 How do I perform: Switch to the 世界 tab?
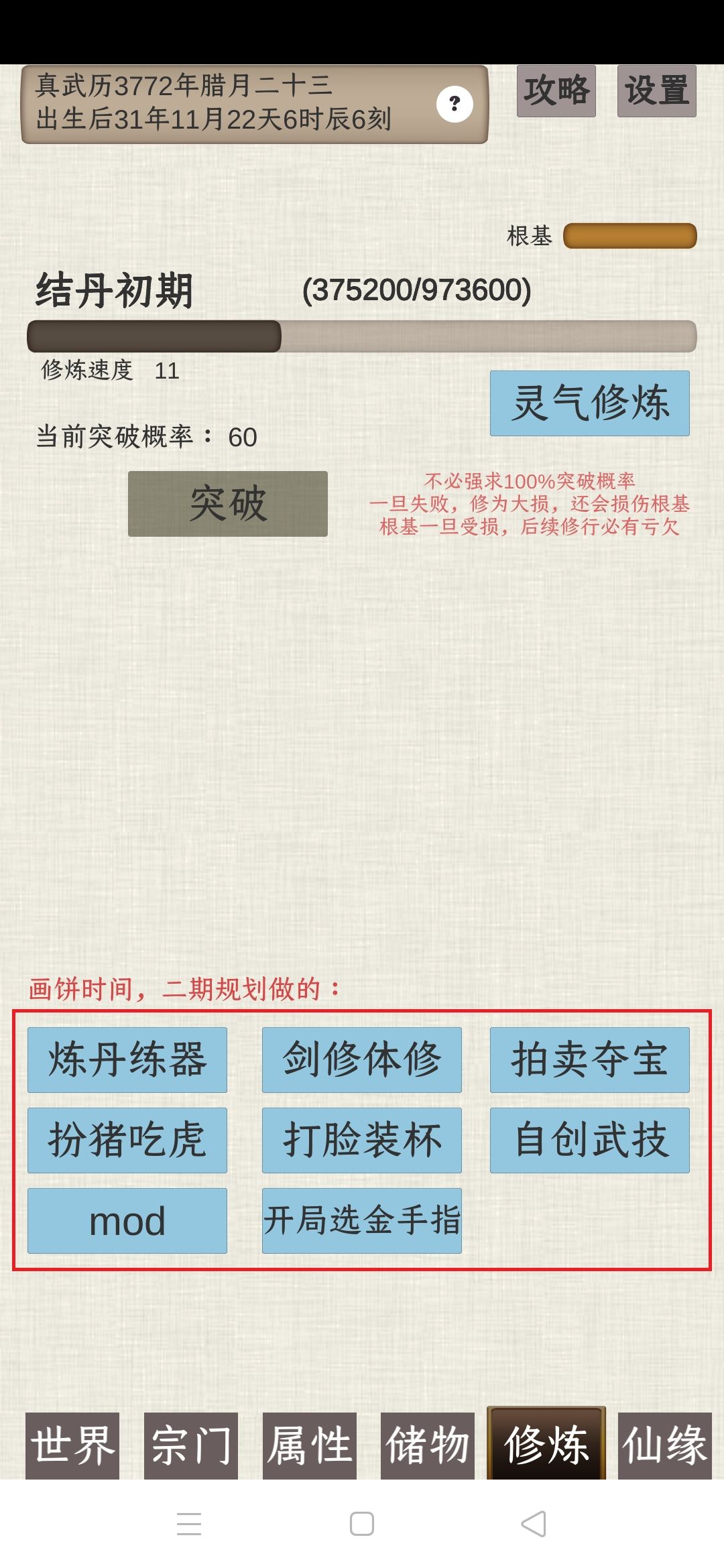tap(72, 1445)
